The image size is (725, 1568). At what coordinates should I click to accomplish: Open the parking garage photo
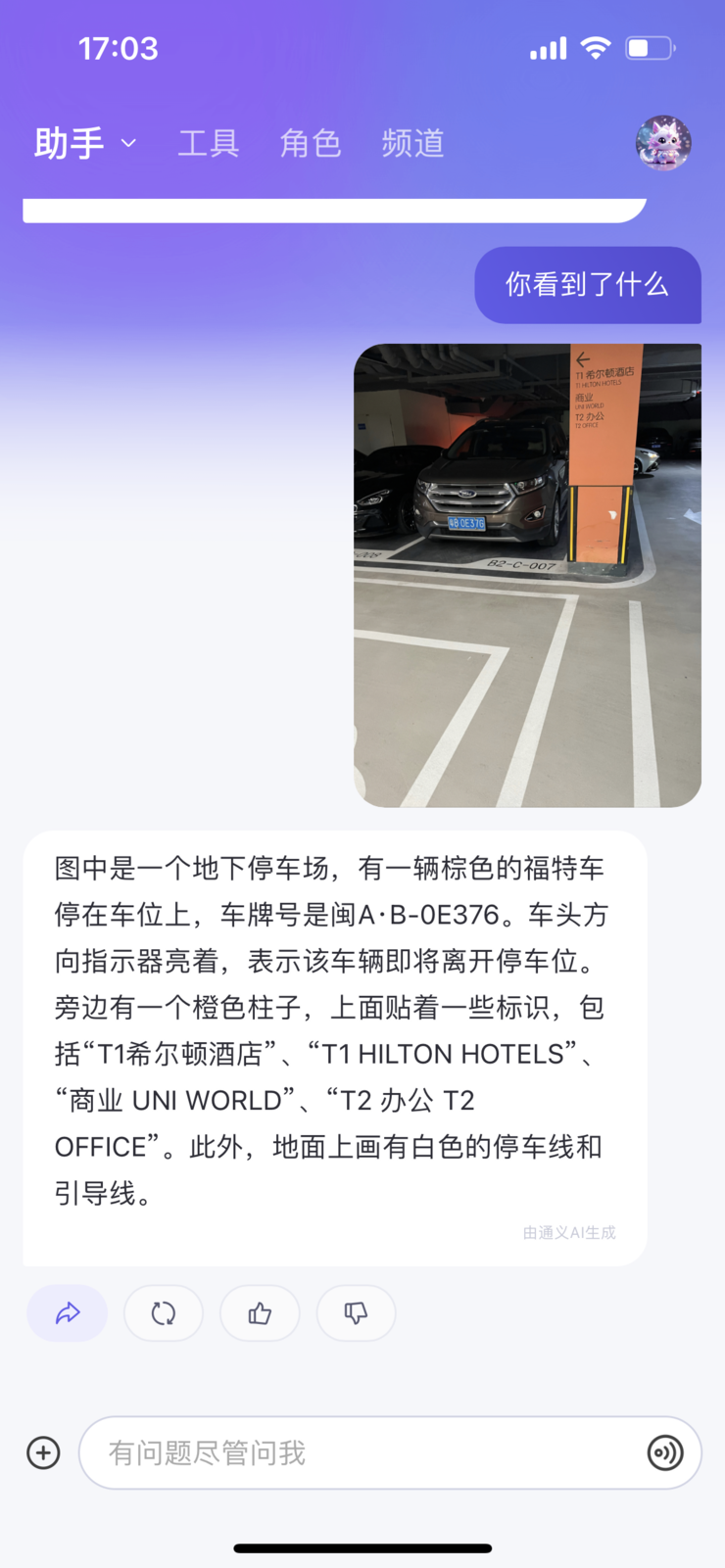coord(527,575)
